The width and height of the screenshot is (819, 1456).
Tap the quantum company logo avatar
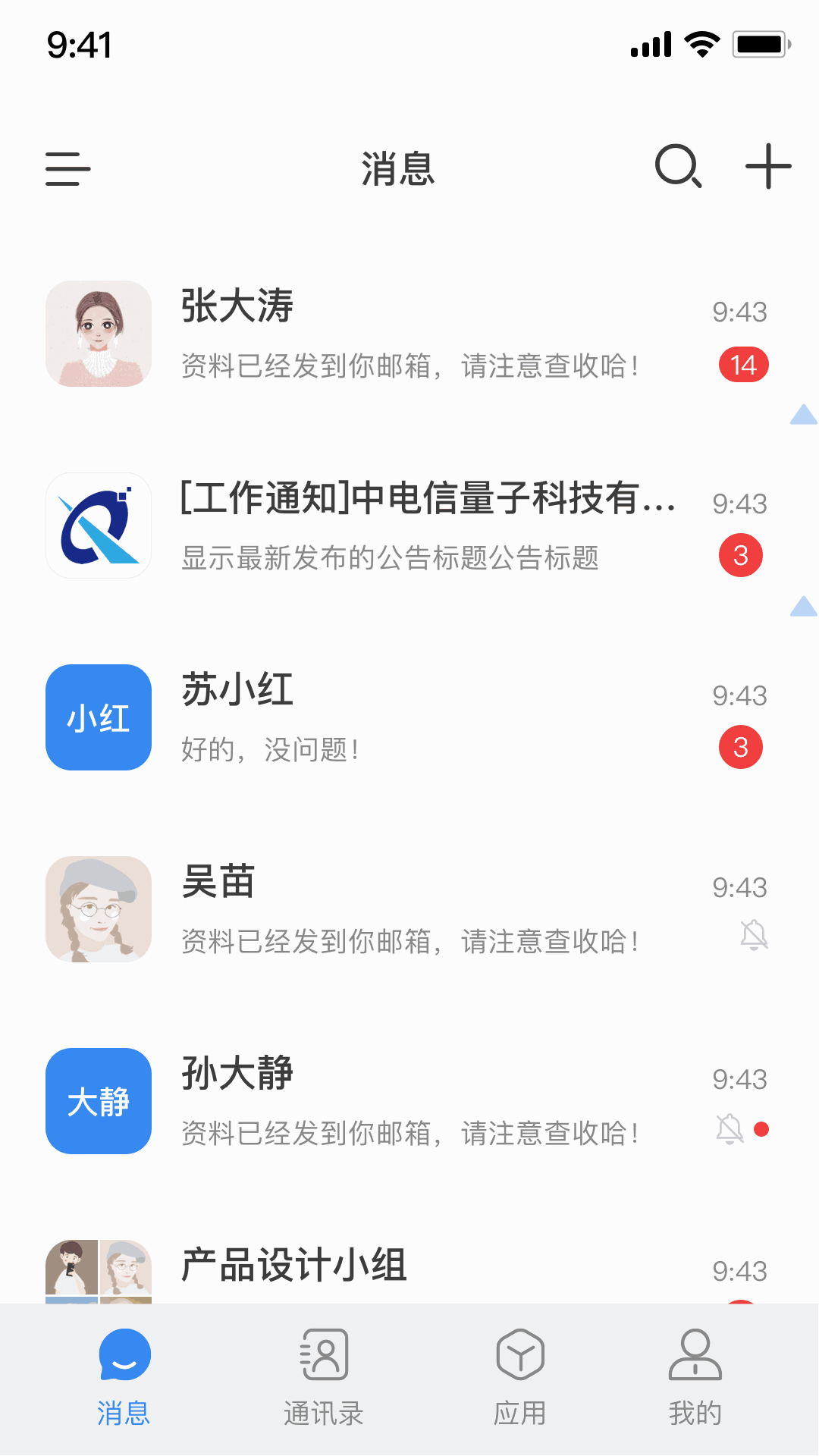tap(98, 526)
